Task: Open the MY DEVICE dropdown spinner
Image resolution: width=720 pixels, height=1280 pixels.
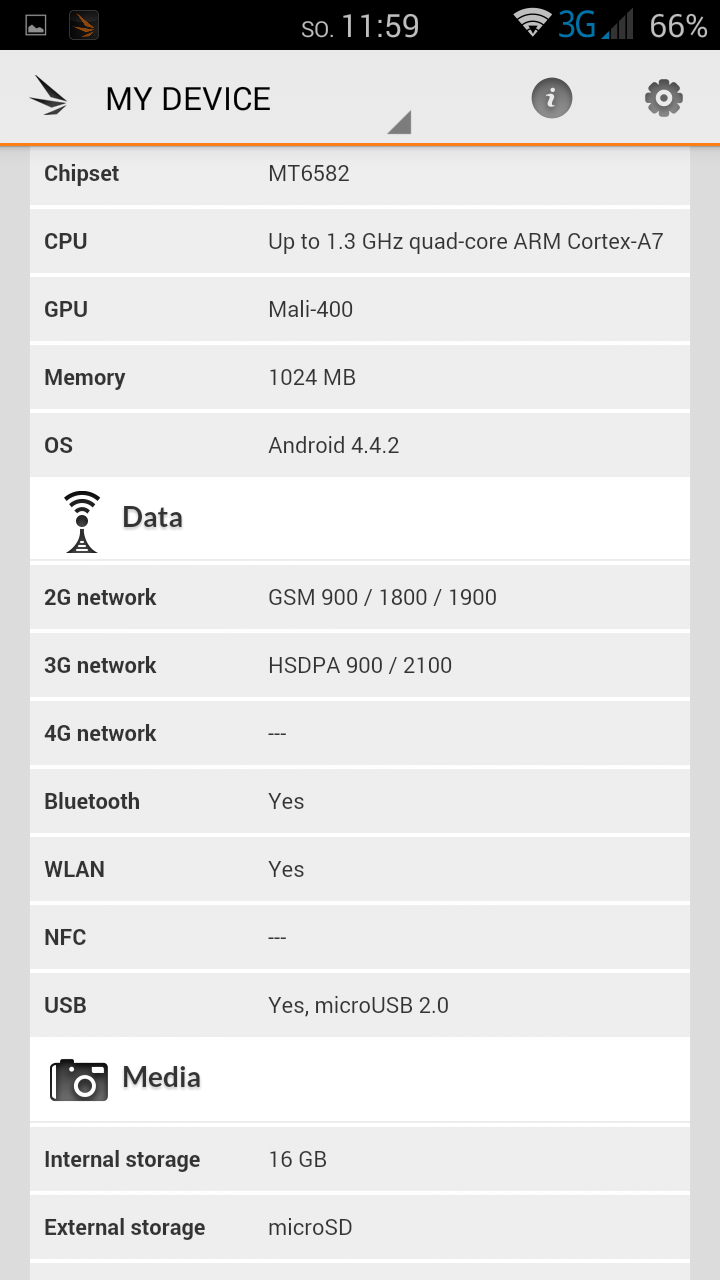Action: pyautogui.click(x=258, y=99)
